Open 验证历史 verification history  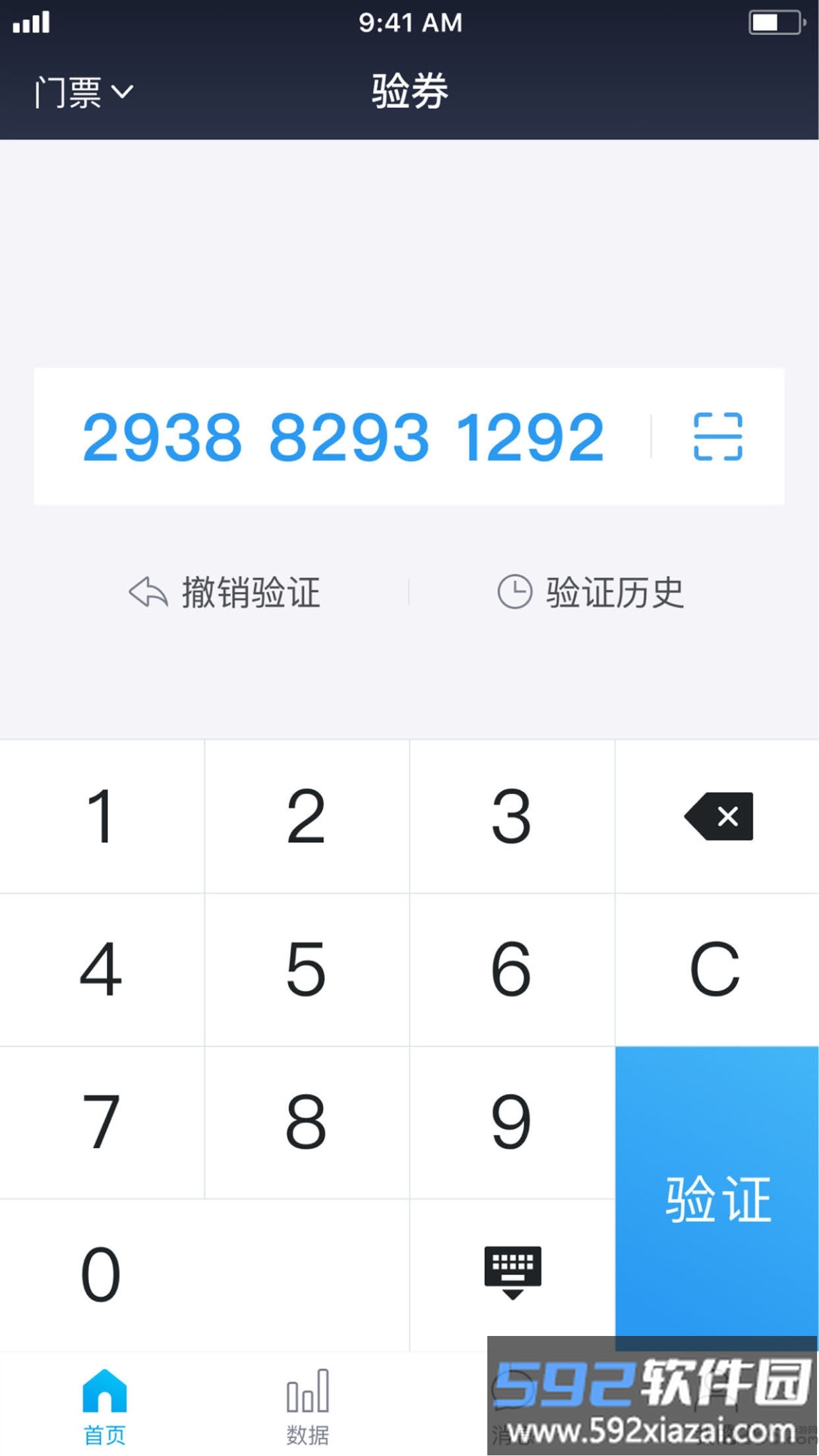591,592
